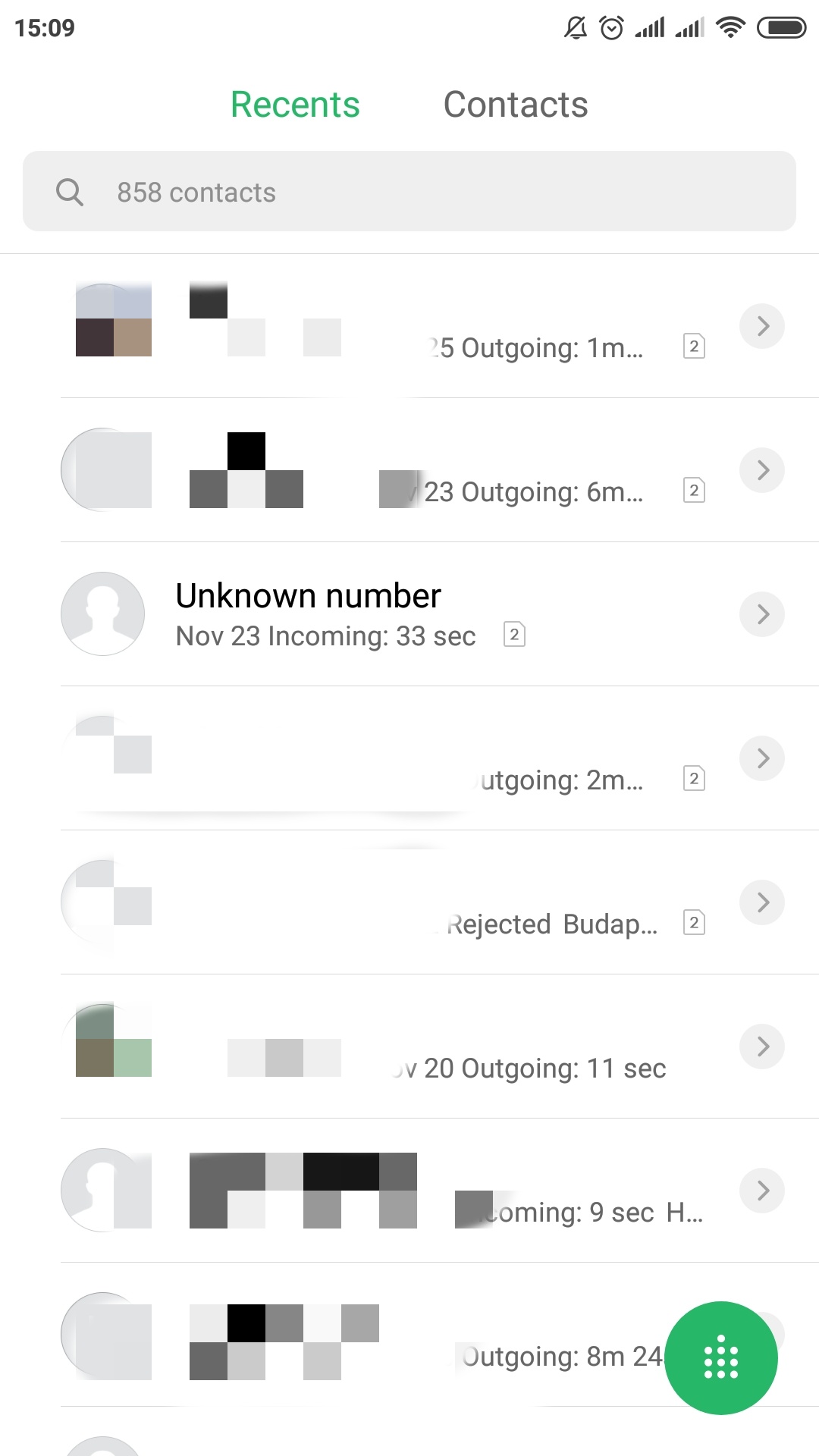The height and width of the screenshot is (1456, 819).
Task: Tap the 858 contacts search box
Action: point(409,191)
